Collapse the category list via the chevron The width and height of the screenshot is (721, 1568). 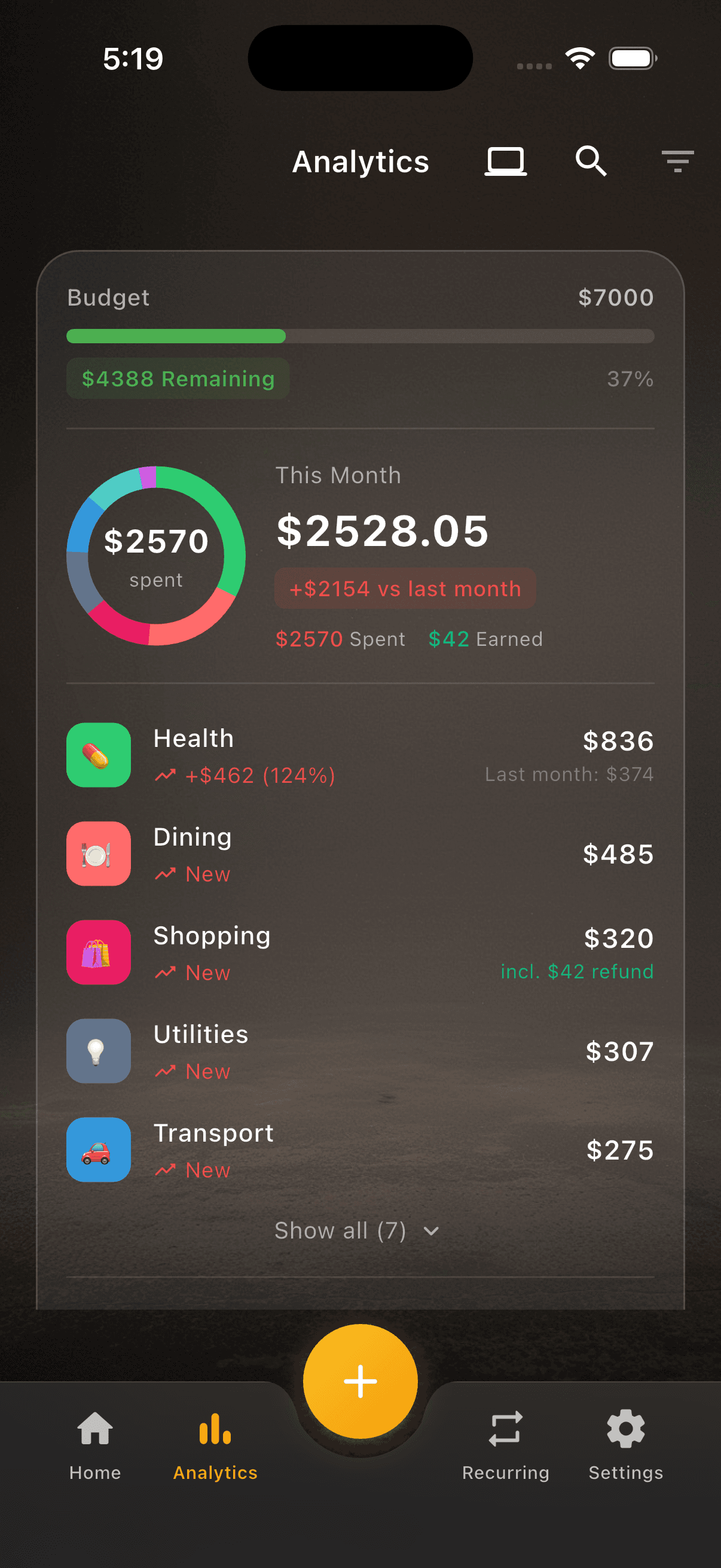(431, 1231)
